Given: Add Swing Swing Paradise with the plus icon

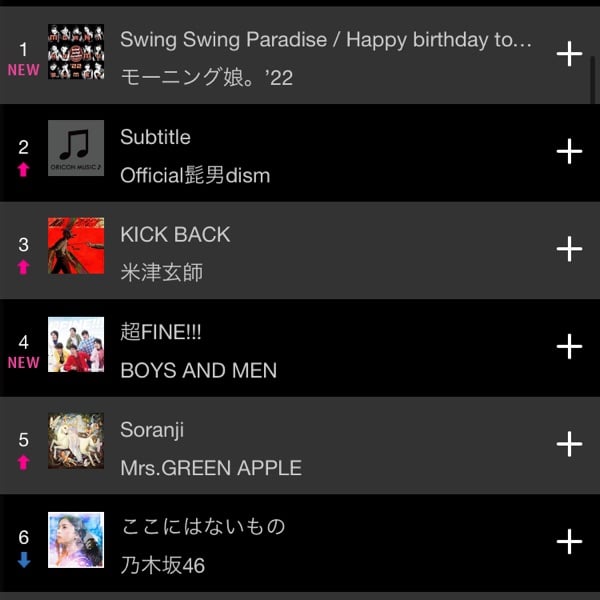Looking at the screenshot, I should pyautogui.click(x=569, y=54).
